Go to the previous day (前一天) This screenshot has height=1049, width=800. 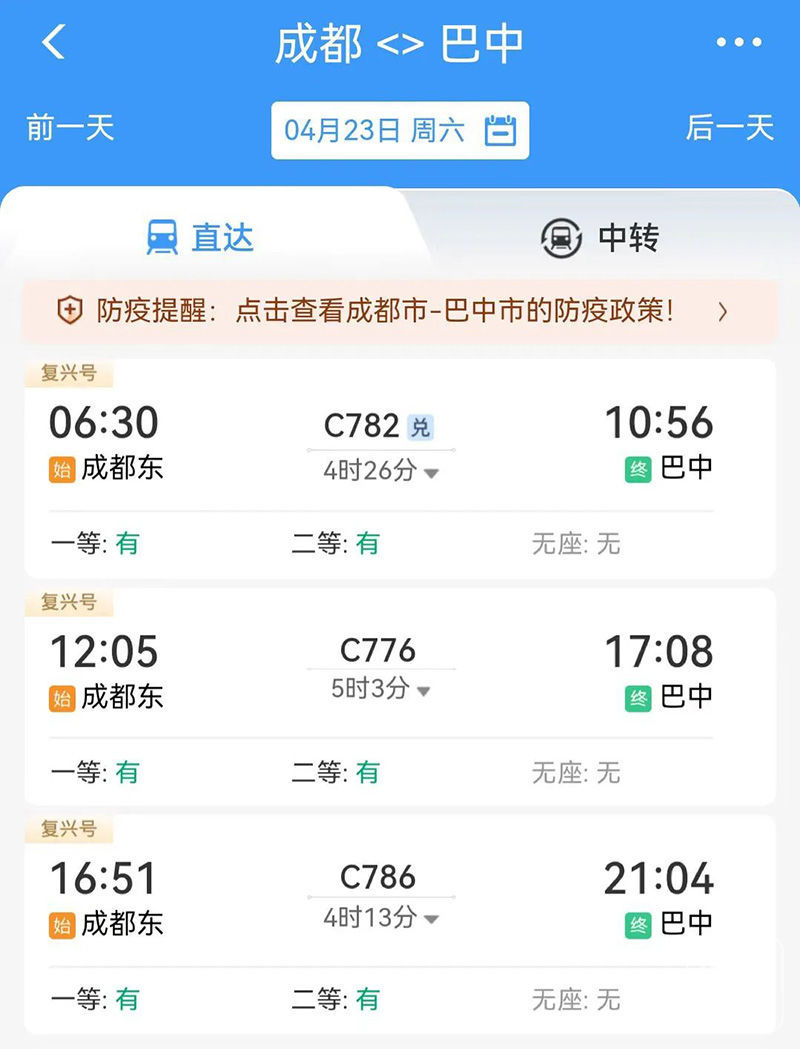[x=70, y=128]
